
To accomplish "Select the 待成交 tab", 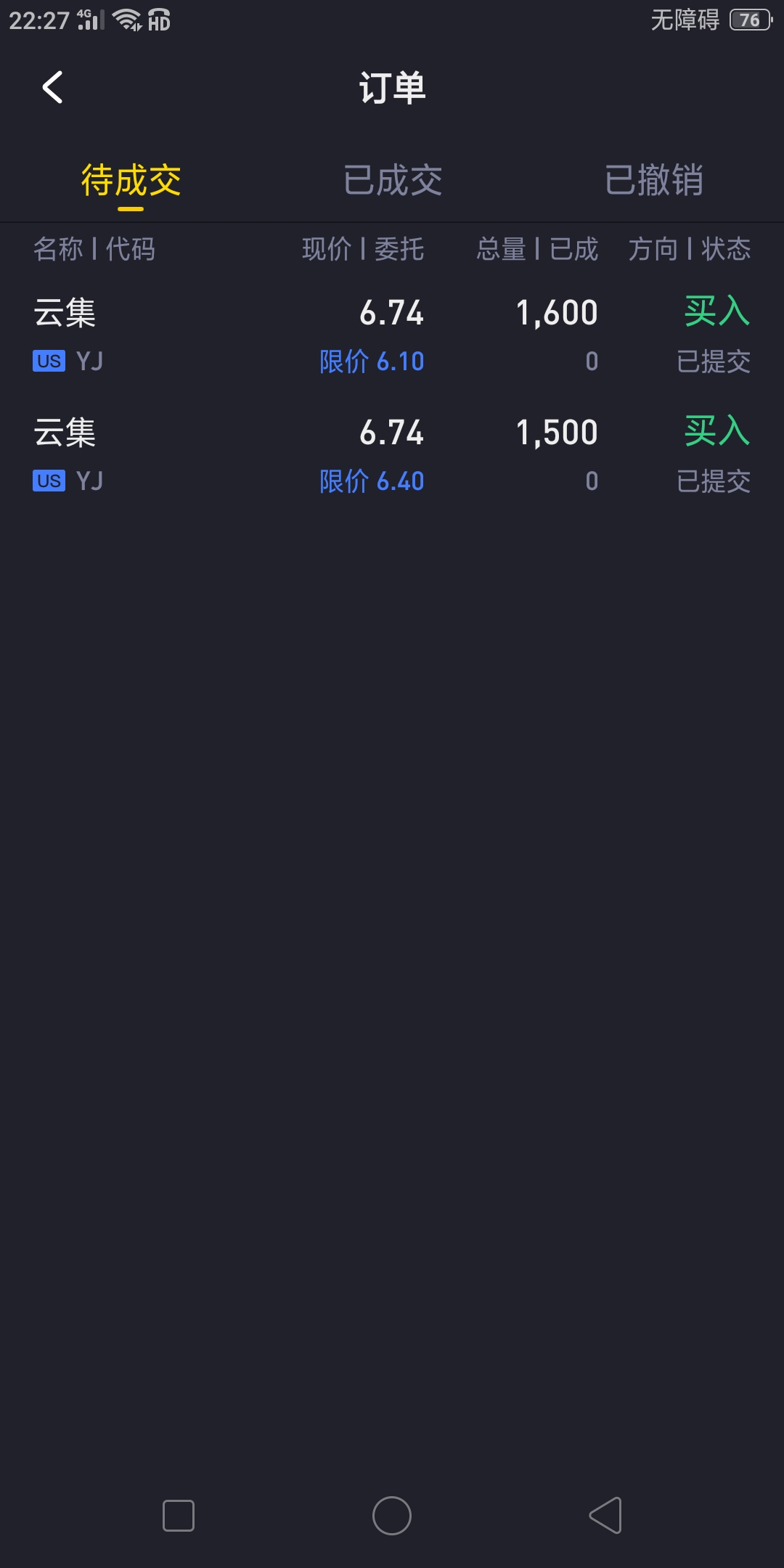I will point(131,180).
